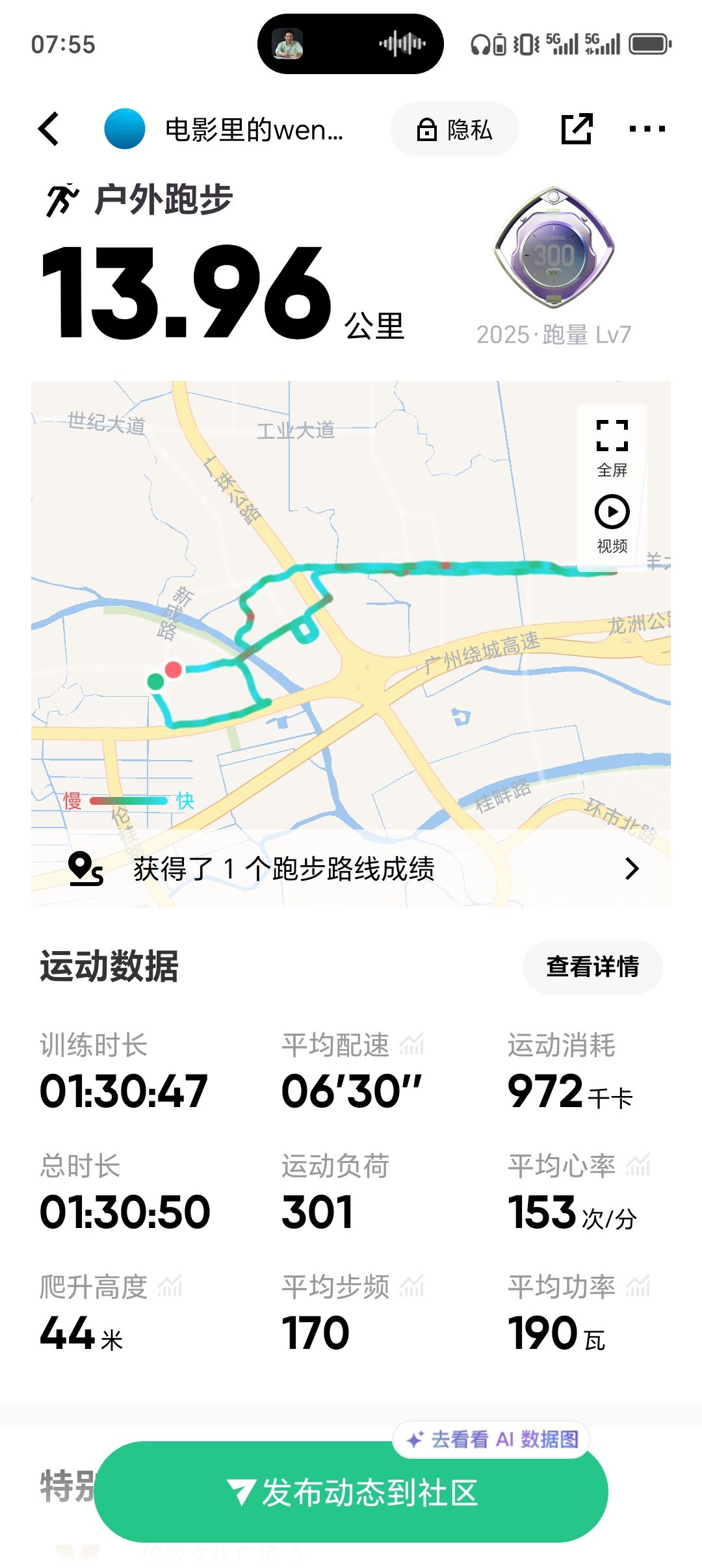702x1568 pixels.
Task: Play the route 视频
Action: (x=612, y=524)
